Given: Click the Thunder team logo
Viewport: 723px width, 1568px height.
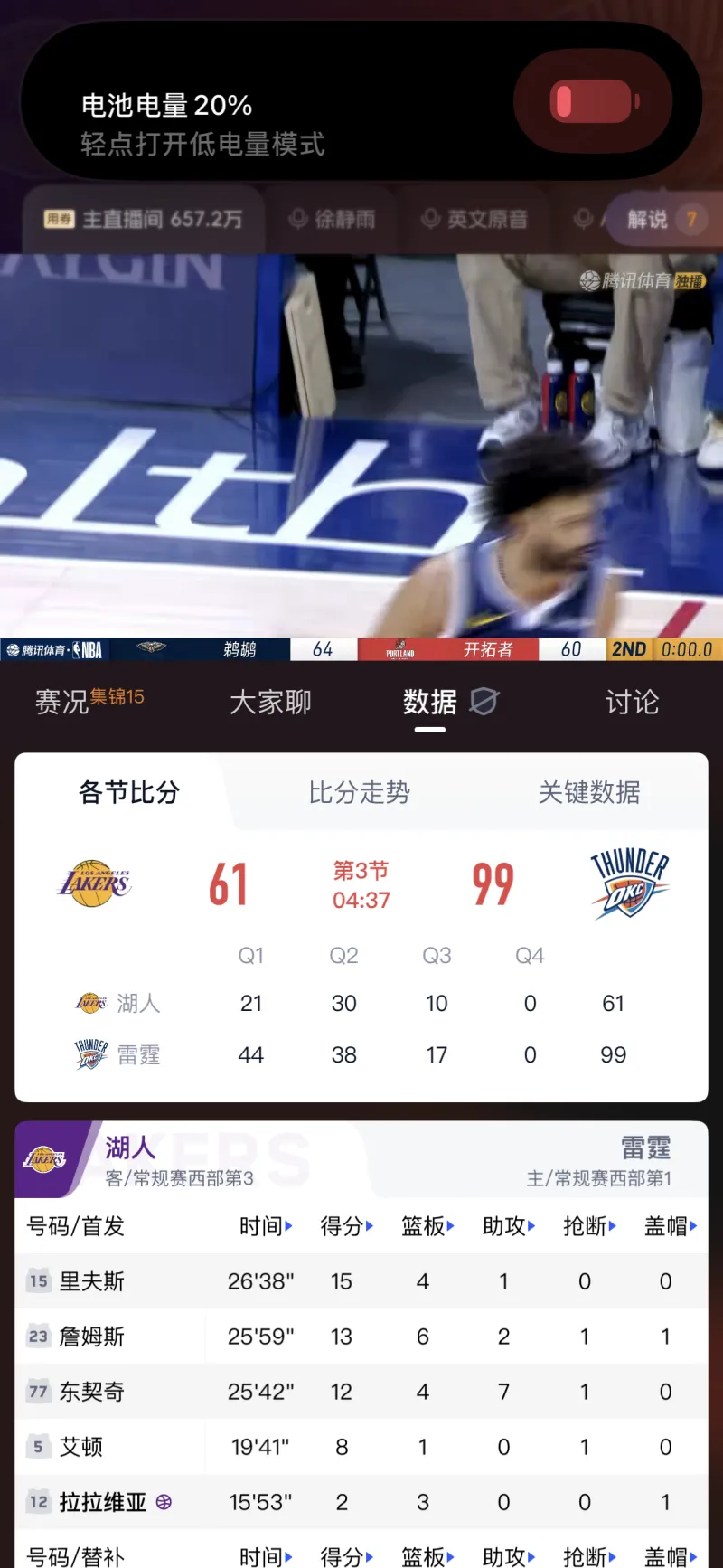Looking at the screenshot, I should click(x=630, y=883).
